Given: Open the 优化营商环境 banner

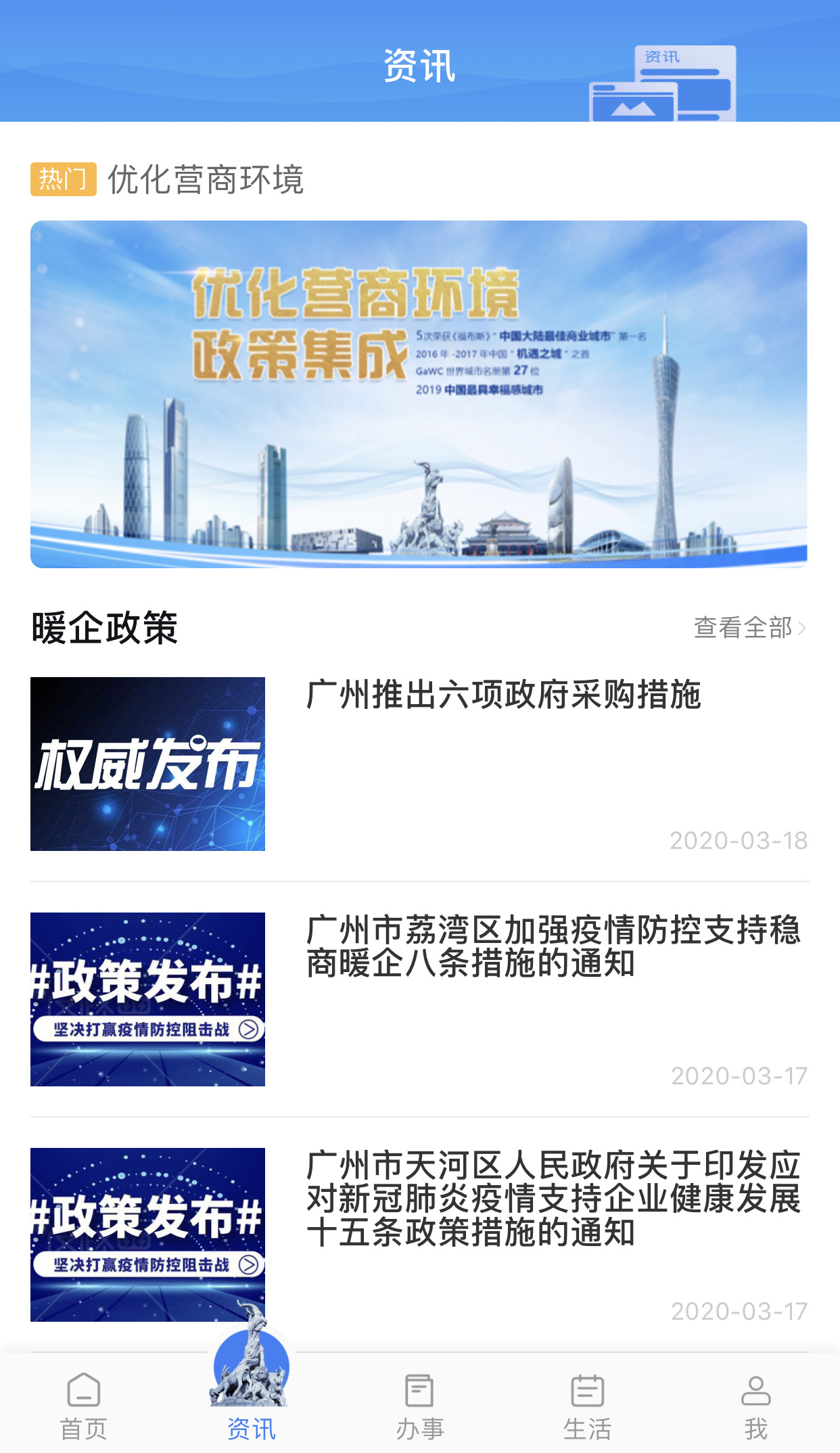Looking at the screenshot, I should [419, 394].
